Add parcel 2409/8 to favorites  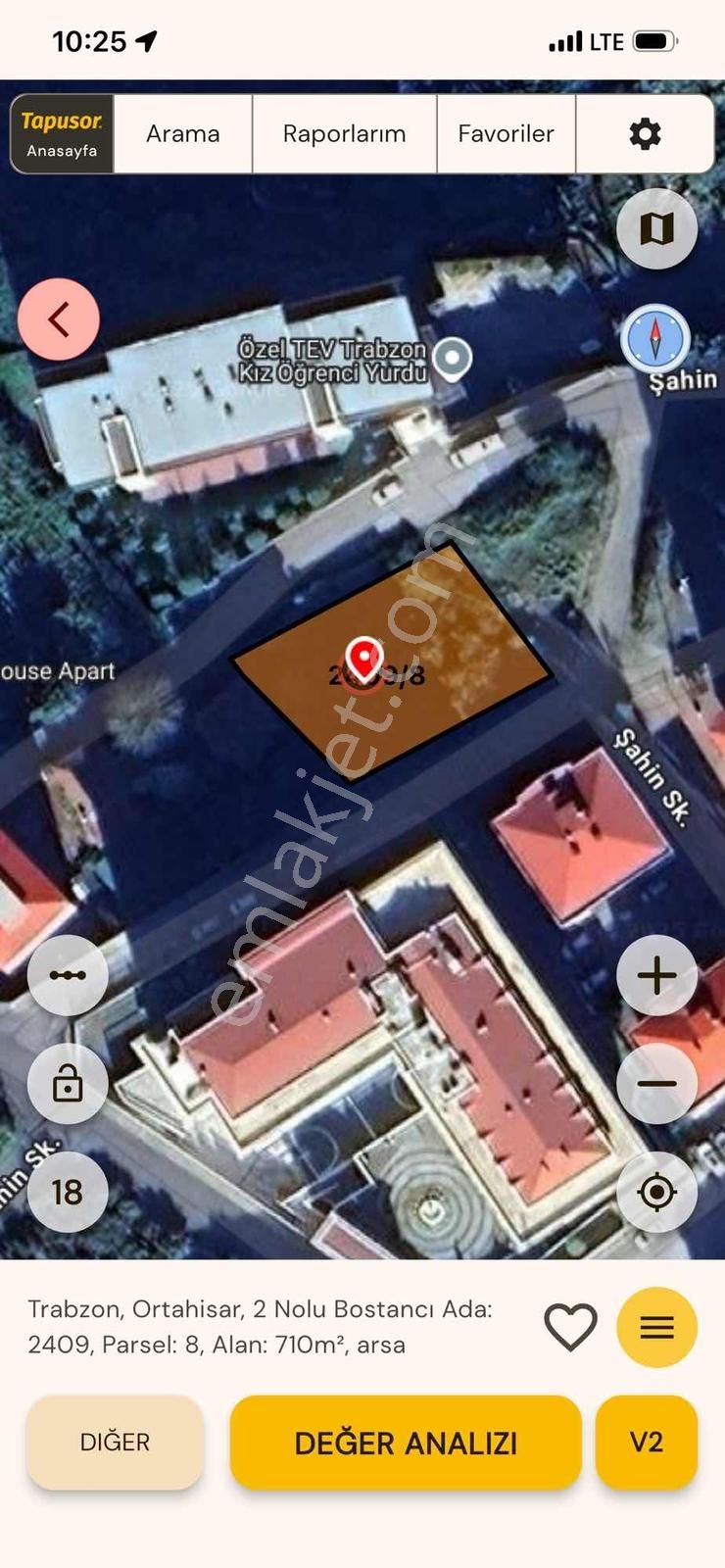click(570, 1328)
